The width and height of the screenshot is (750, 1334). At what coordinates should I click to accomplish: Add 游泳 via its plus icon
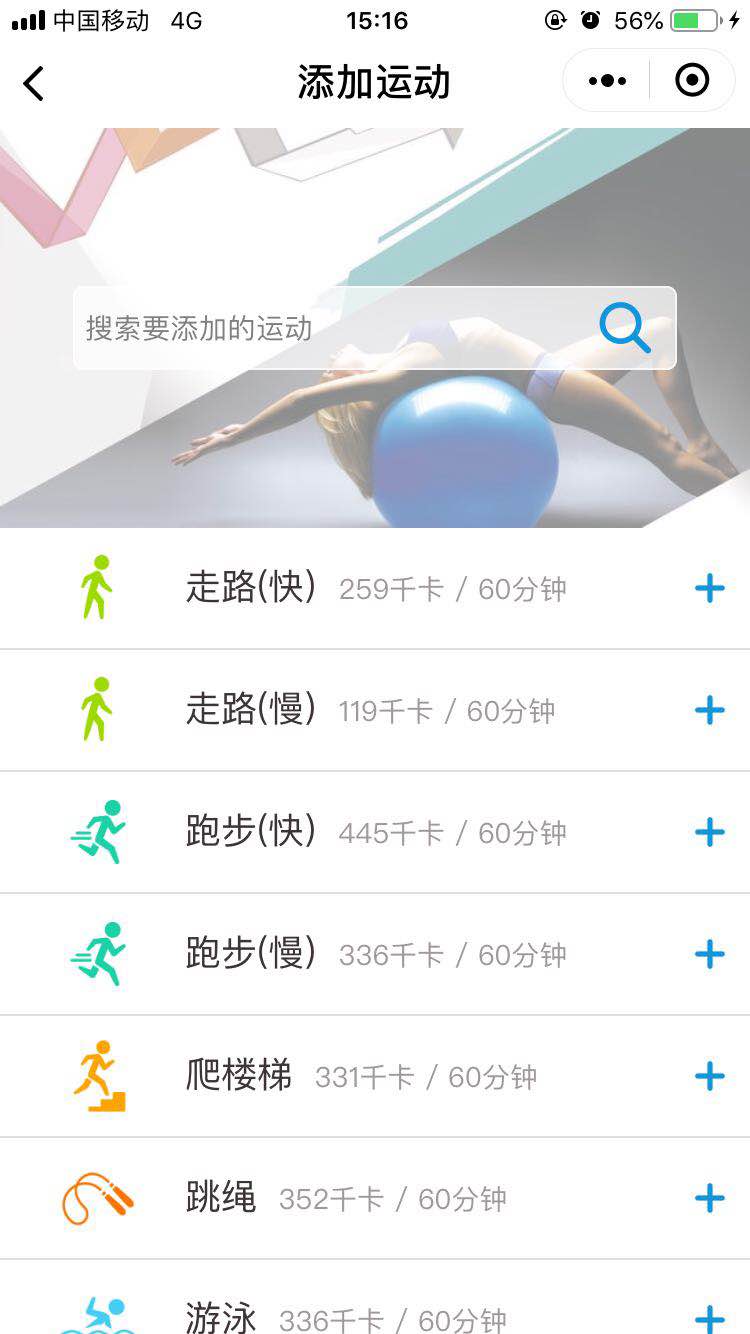tap(710, 1319)
